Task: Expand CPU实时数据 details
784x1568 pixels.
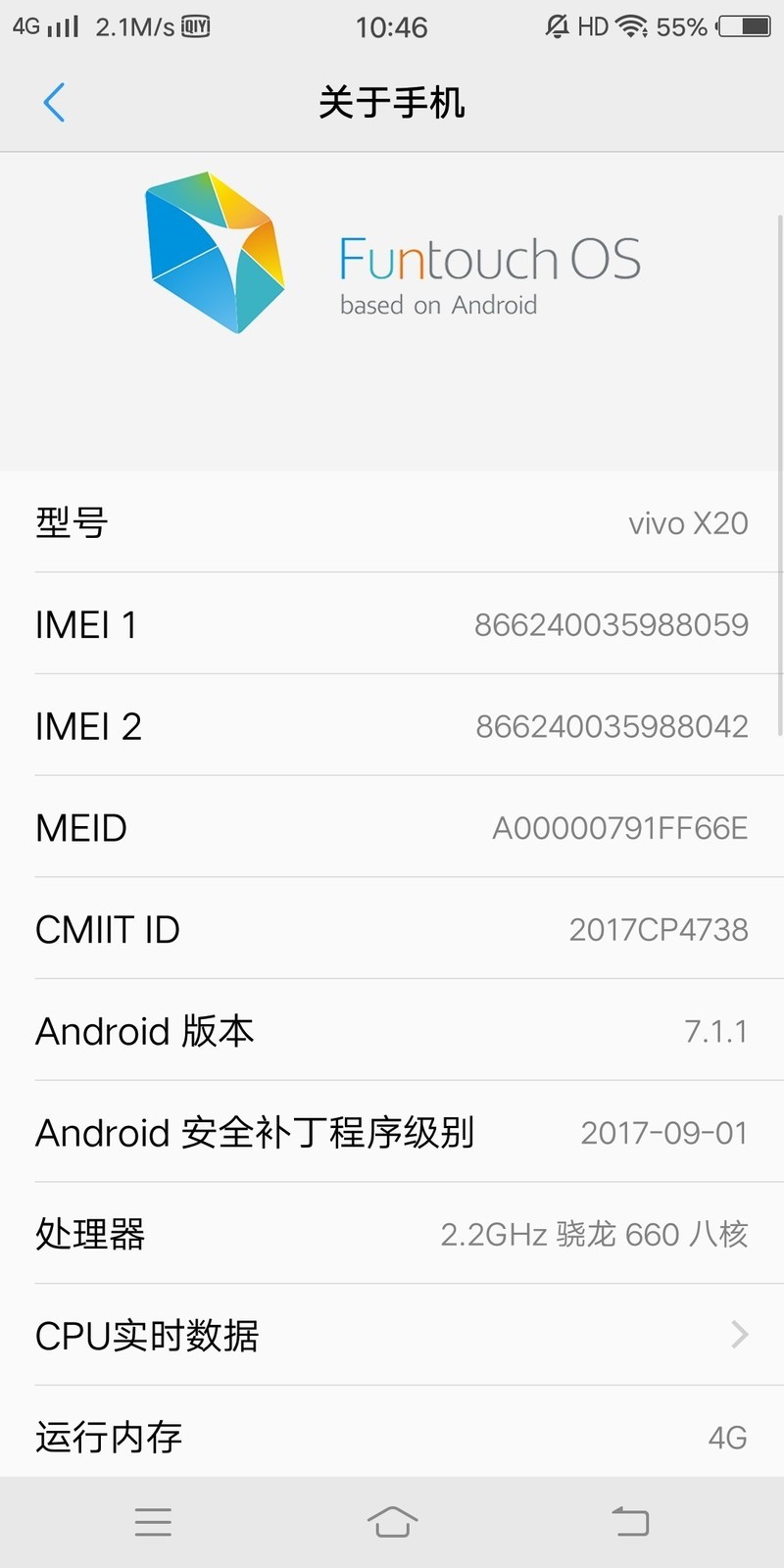Action: click(392, 1335)
